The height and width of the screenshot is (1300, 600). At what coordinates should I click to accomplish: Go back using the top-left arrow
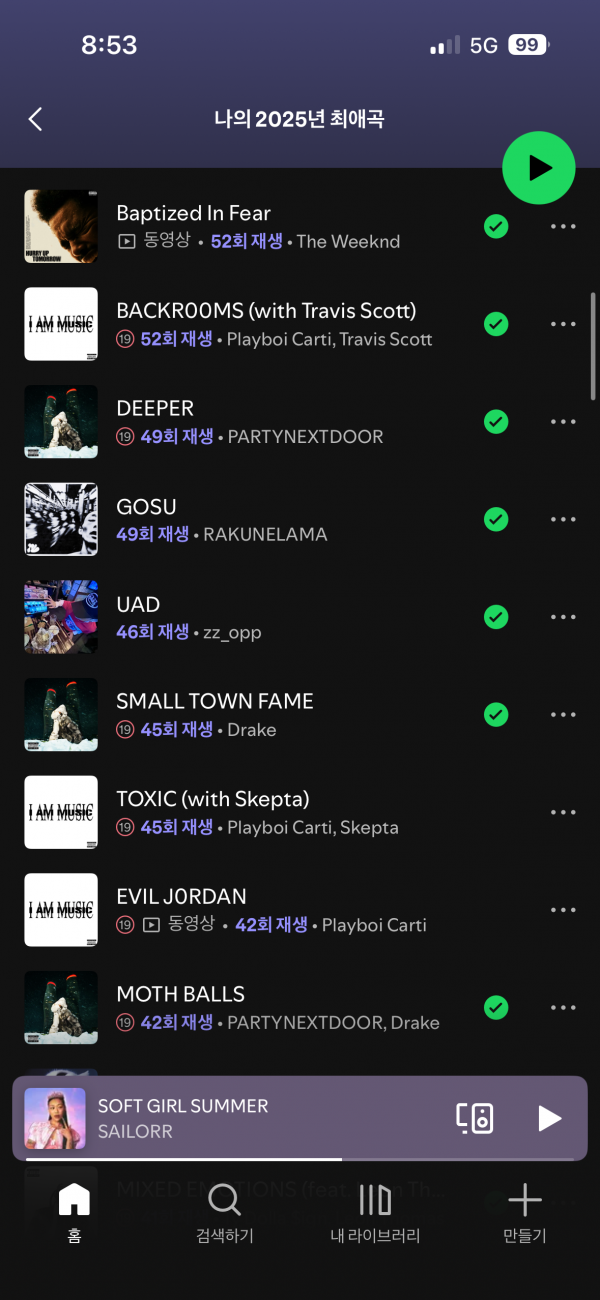point(36,120)
